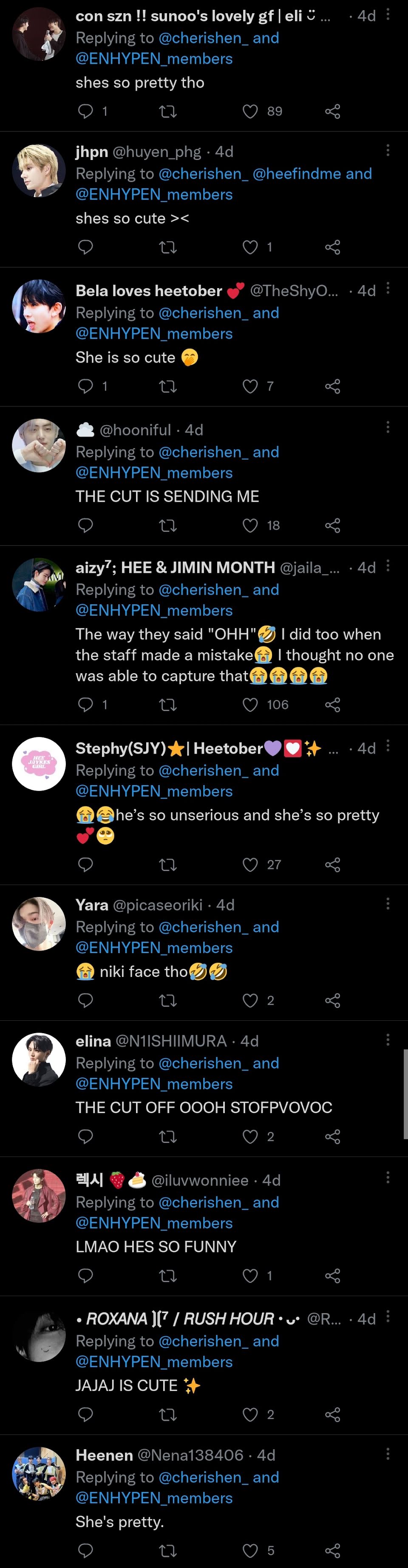Open the more options menu on Yara's reply
The image size is (408, 1568).
[x=388, y=903]
